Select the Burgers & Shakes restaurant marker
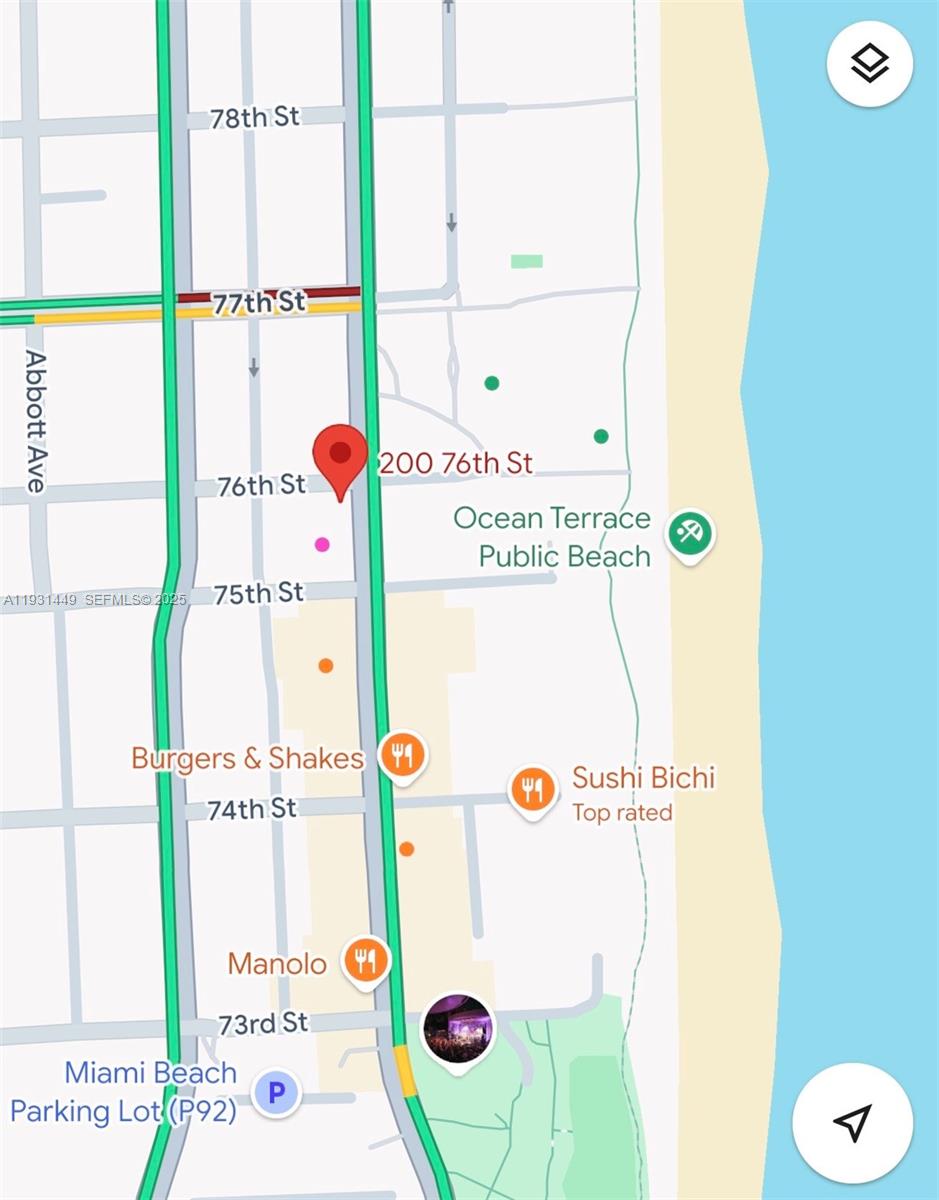The image size is (939, 1200). click(402, 755)
